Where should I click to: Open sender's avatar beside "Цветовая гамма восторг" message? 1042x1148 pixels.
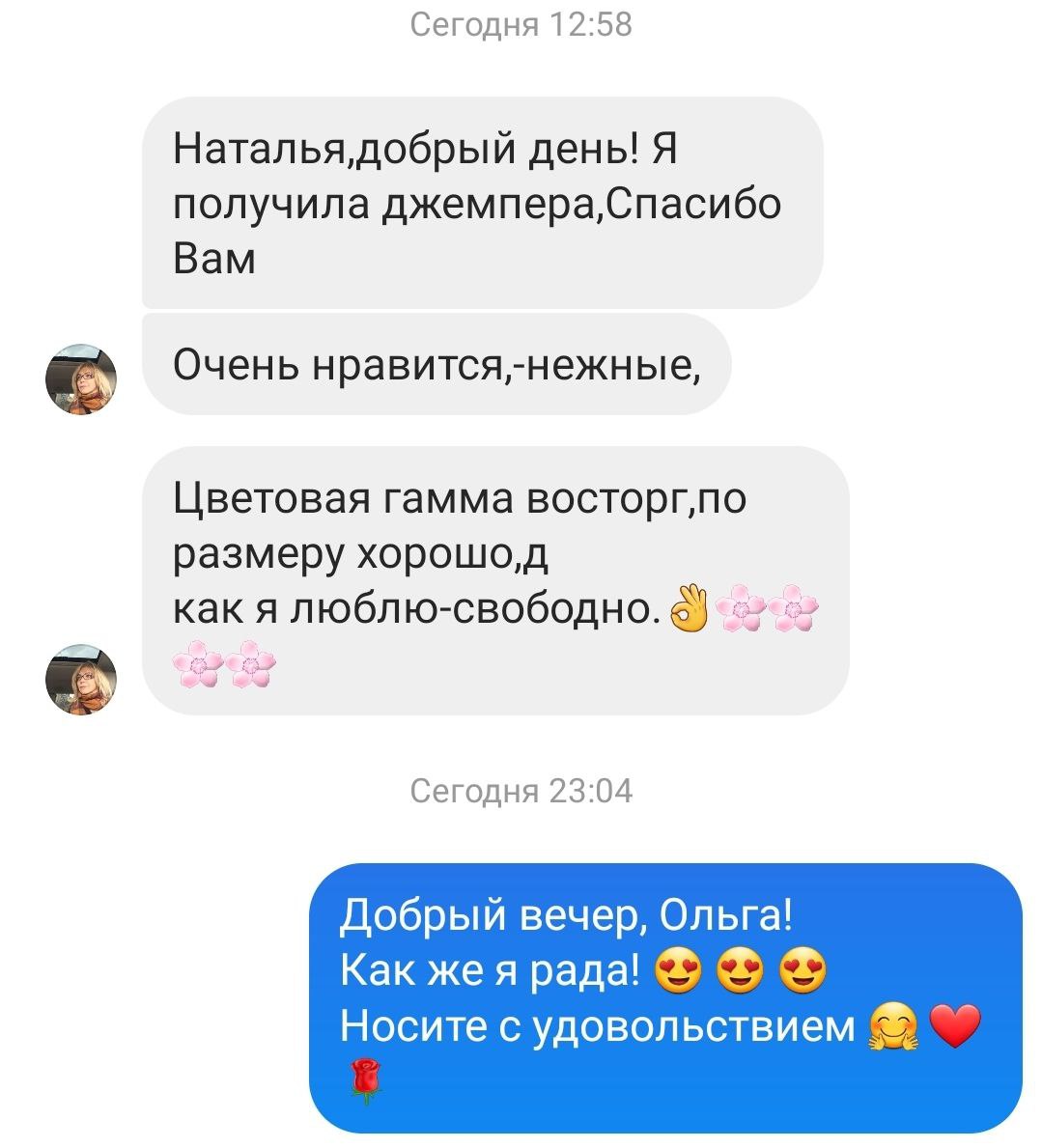[81, 679]
